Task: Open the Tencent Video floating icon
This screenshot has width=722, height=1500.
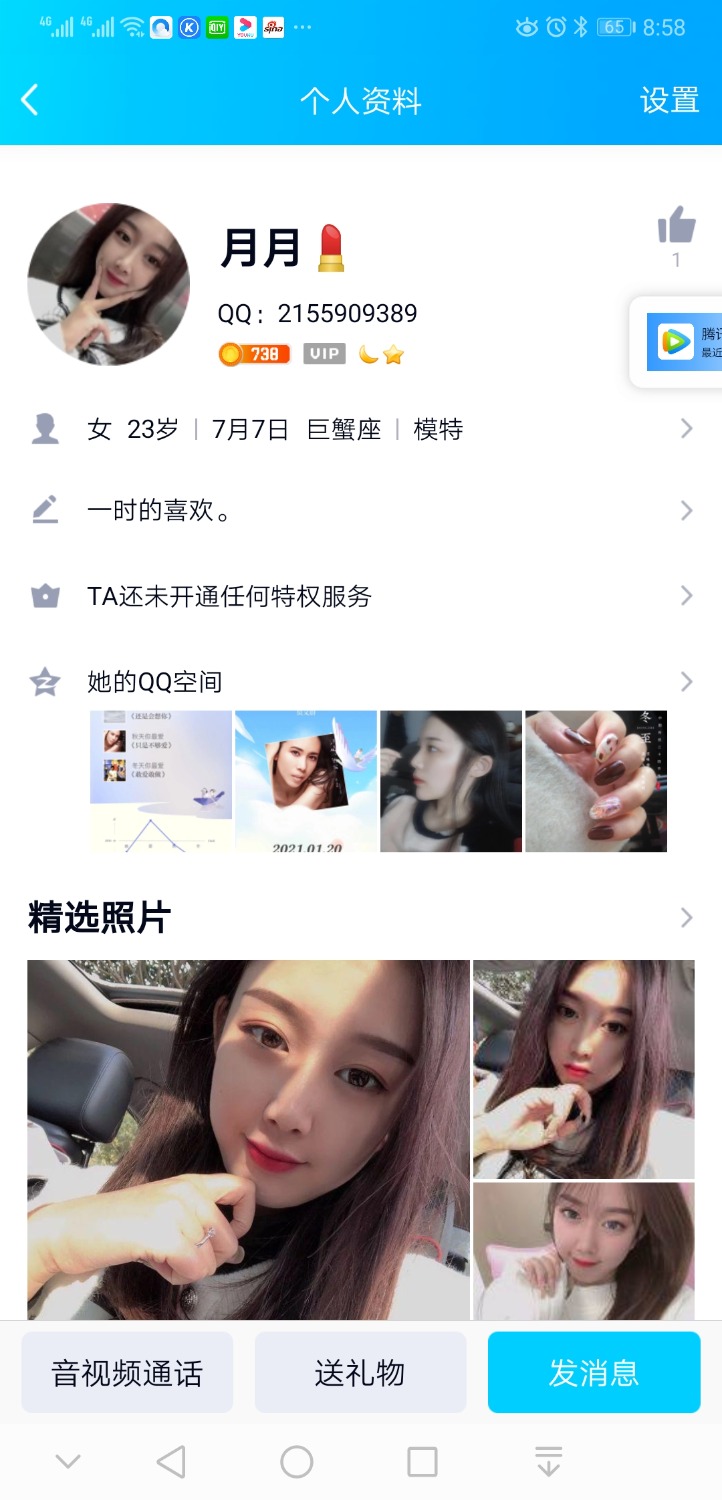Action: (x=676, y=340)
